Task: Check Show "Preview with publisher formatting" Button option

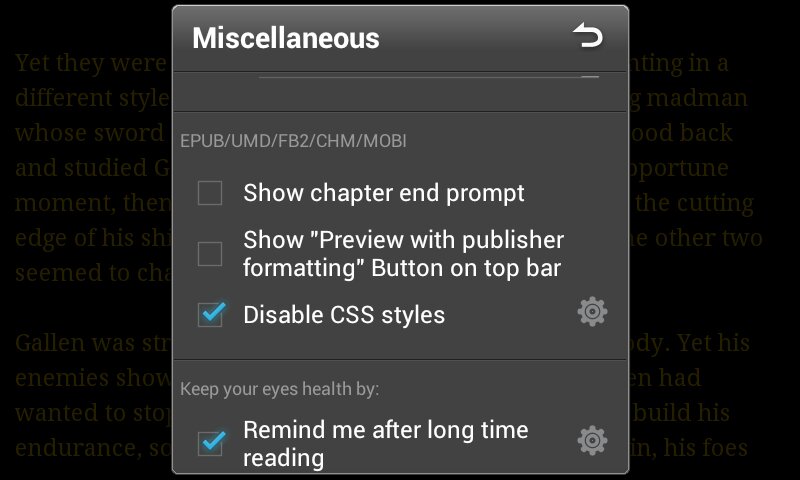Action: click(x=210, y=254)
